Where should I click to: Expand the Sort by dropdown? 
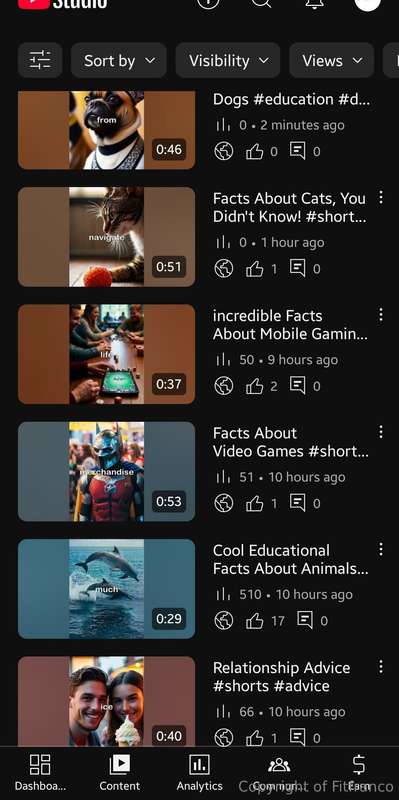118,60
